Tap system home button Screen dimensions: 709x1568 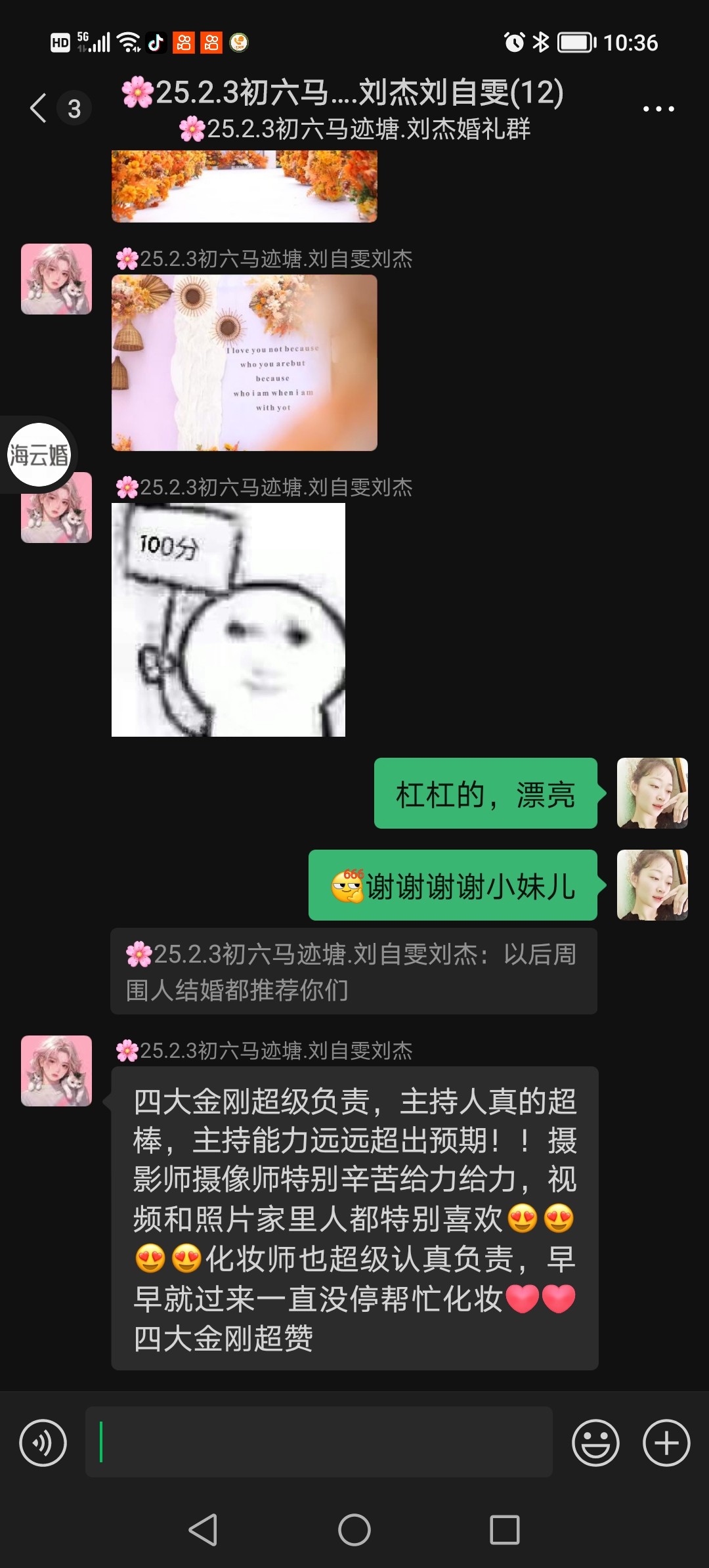[x=354, y=1530]
